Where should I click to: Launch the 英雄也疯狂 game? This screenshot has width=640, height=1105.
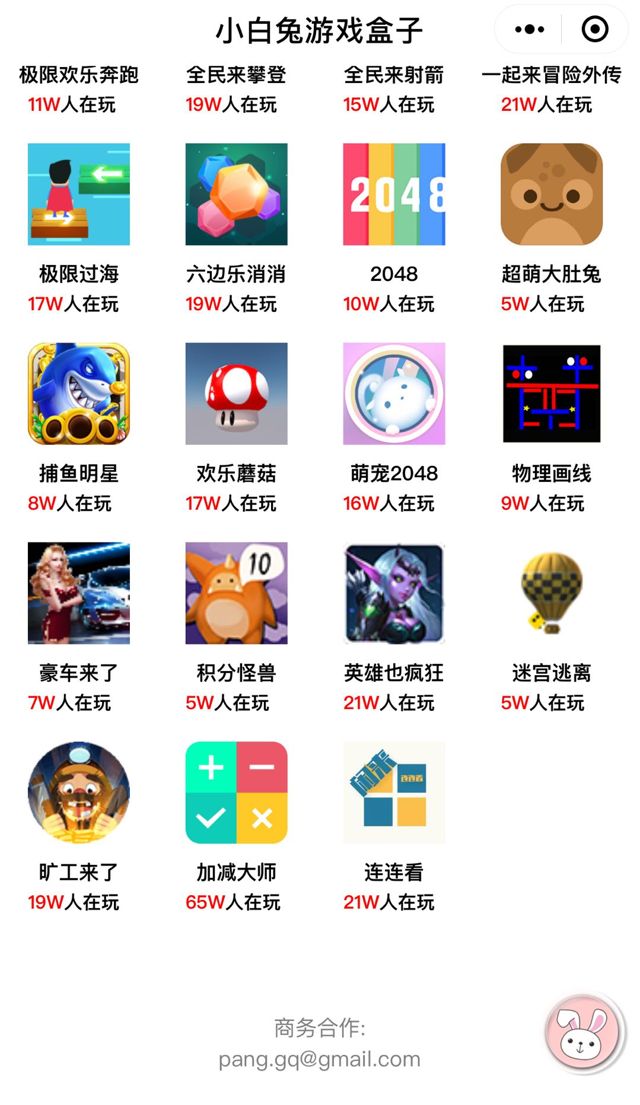(394, 593)
